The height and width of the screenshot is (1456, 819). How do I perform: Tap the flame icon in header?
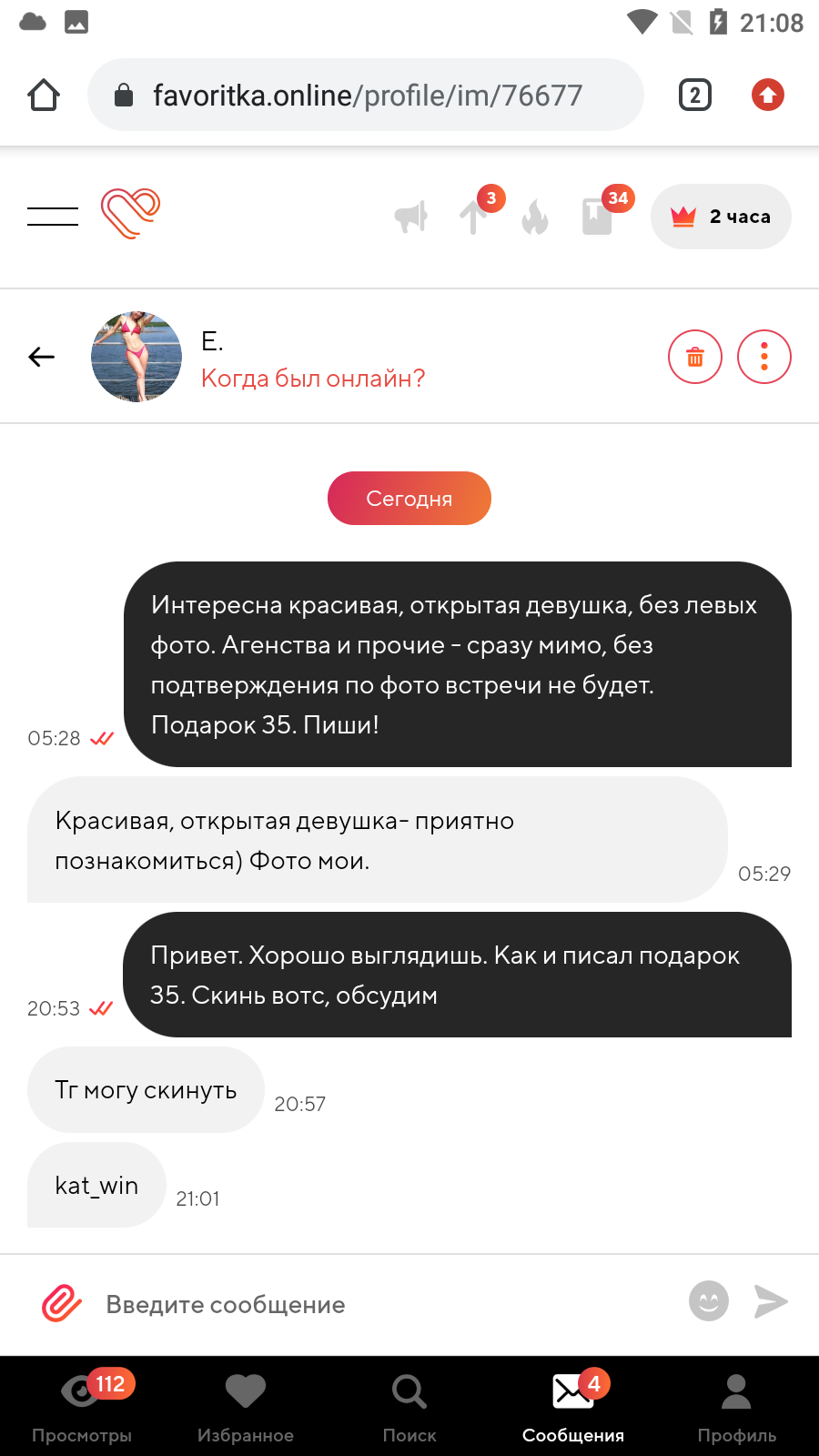coord(535,217)
